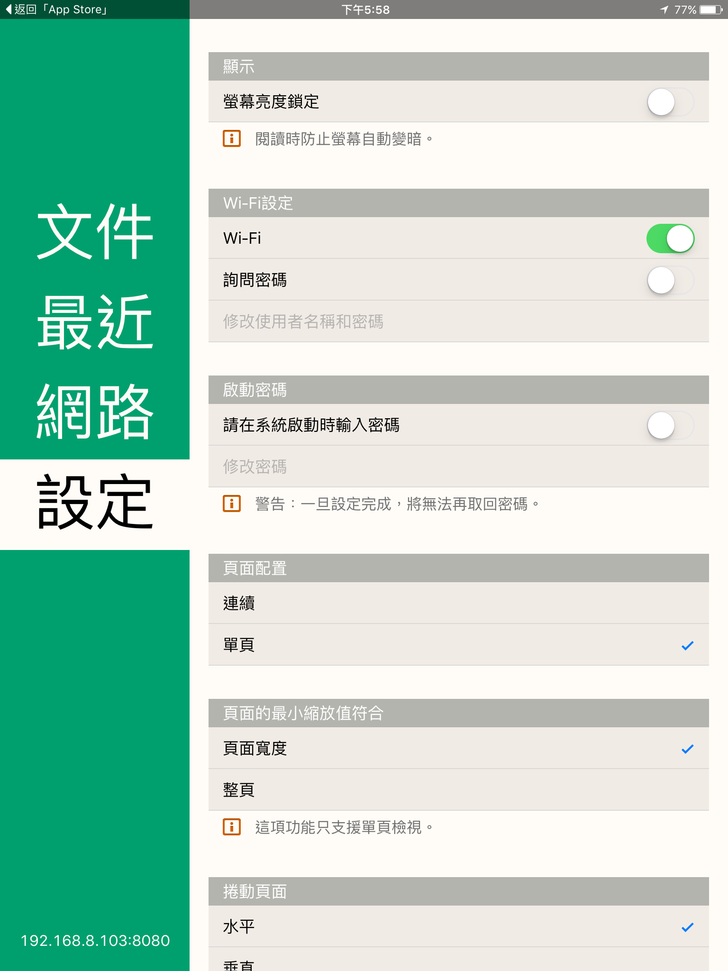Turn off the Wi-Fi switch

(x=669, y=239)
